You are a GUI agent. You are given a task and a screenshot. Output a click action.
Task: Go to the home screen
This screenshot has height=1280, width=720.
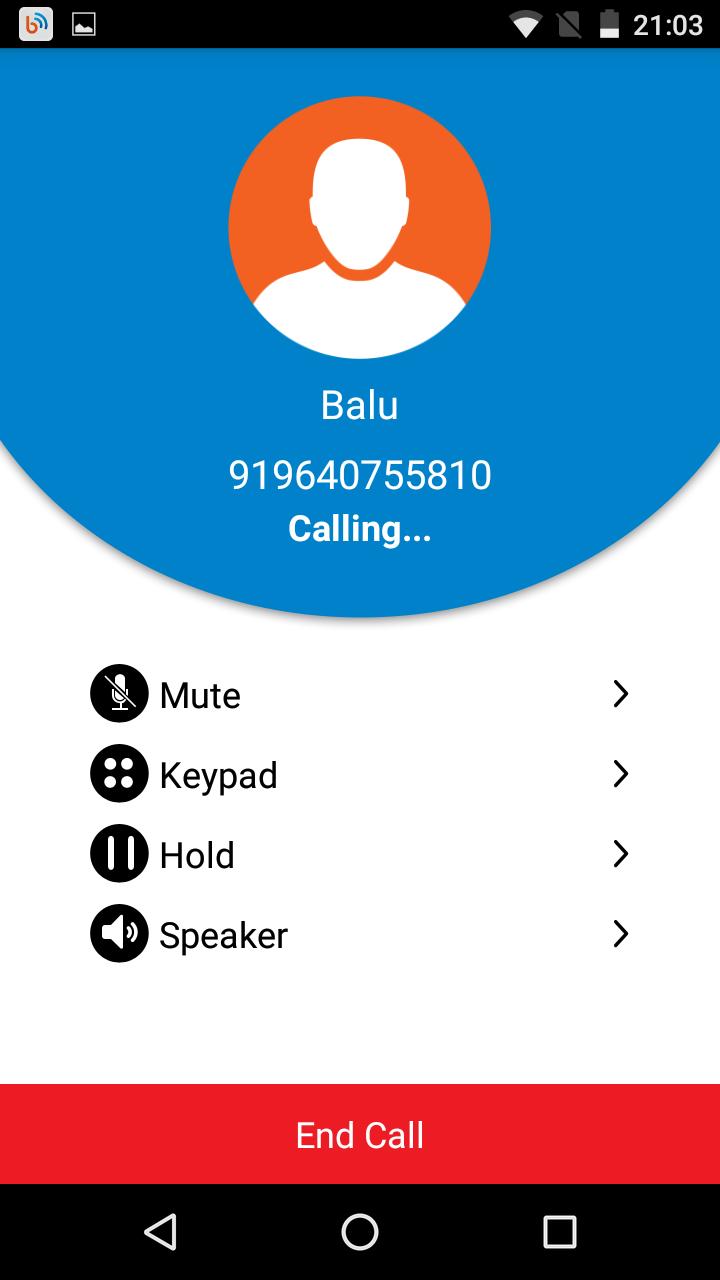pos(360,1232)
